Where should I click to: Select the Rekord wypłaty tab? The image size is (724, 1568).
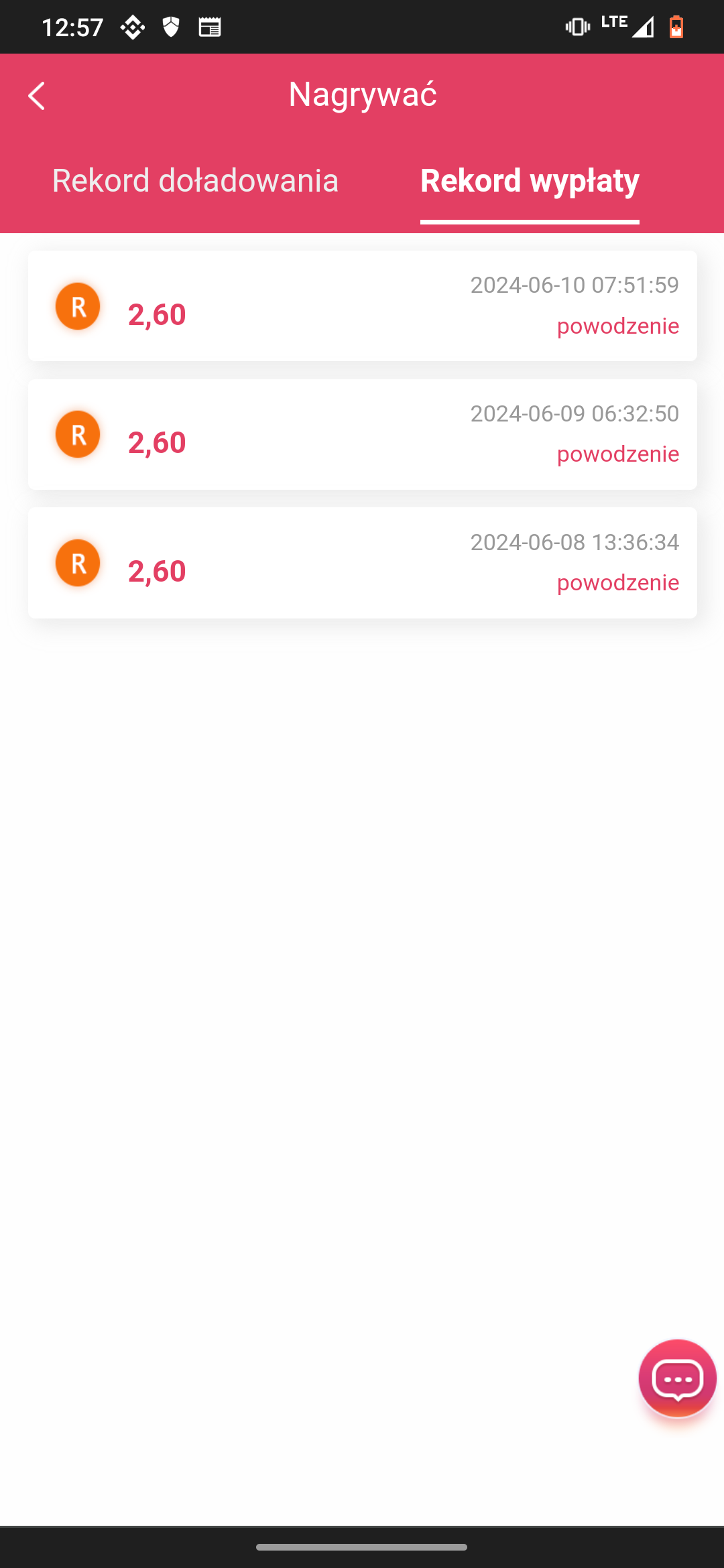pyautogui.click(x=530, y=181)
